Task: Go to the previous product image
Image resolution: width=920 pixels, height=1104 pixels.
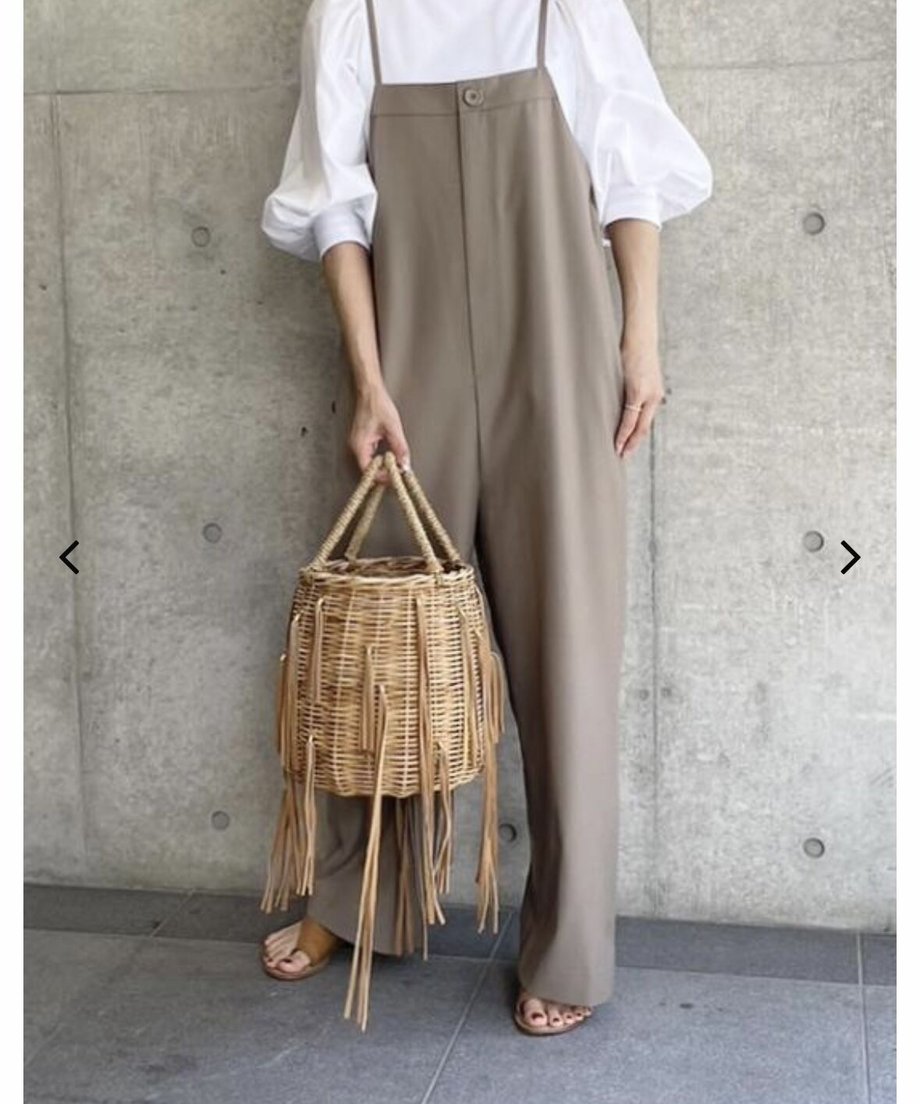Action: [x=69, y=557]
